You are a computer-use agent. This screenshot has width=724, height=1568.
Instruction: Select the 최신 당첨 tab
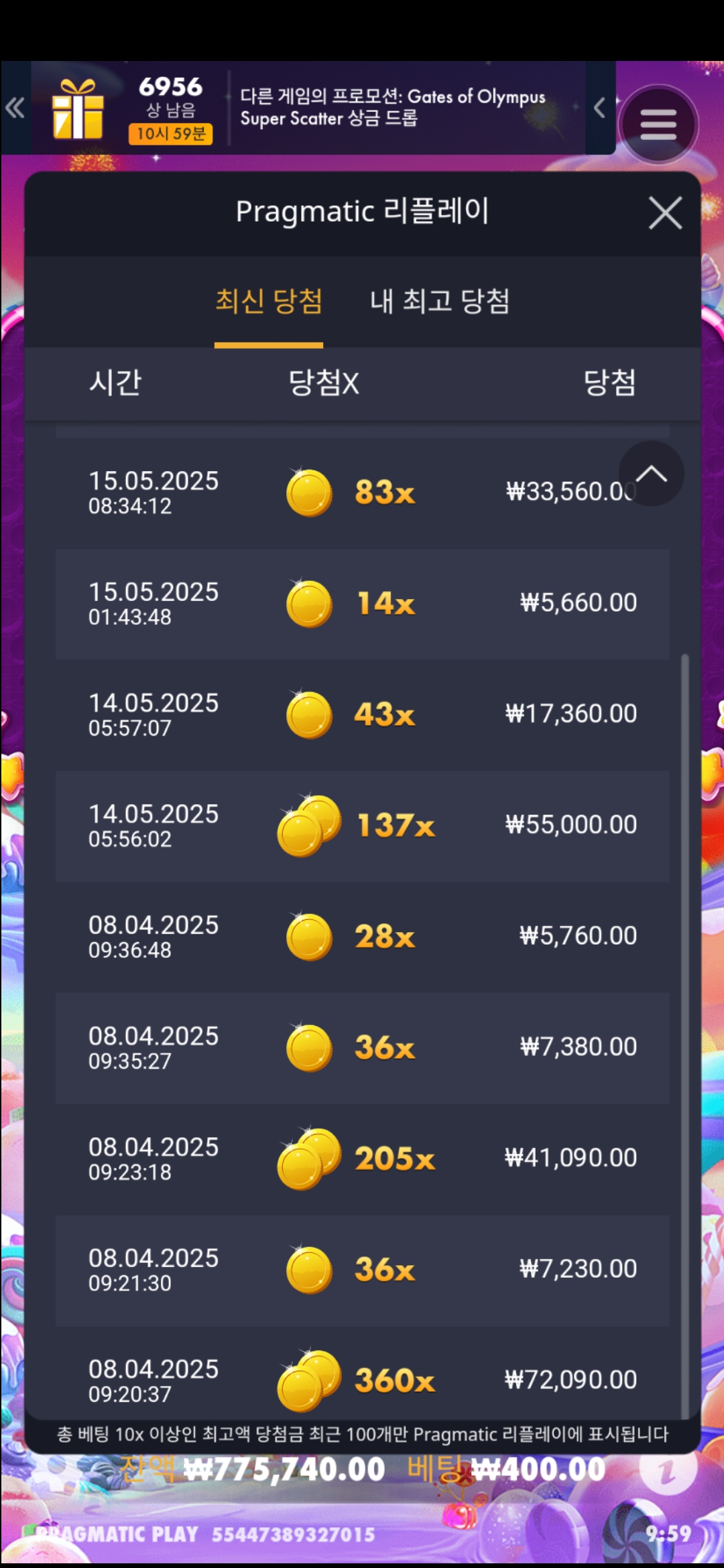268,302
